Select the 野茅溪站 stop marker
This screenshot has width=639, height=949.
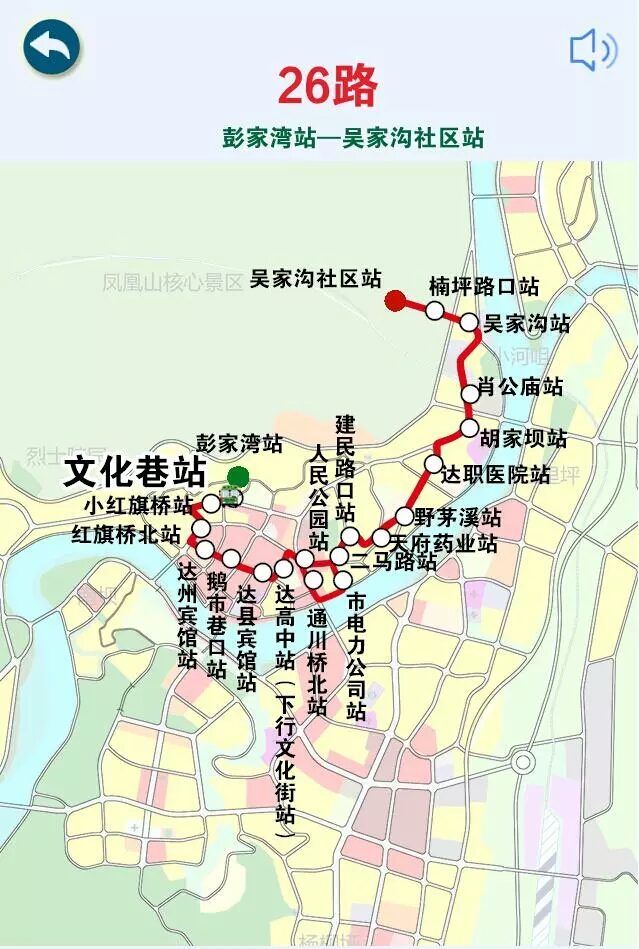point(404,516)
